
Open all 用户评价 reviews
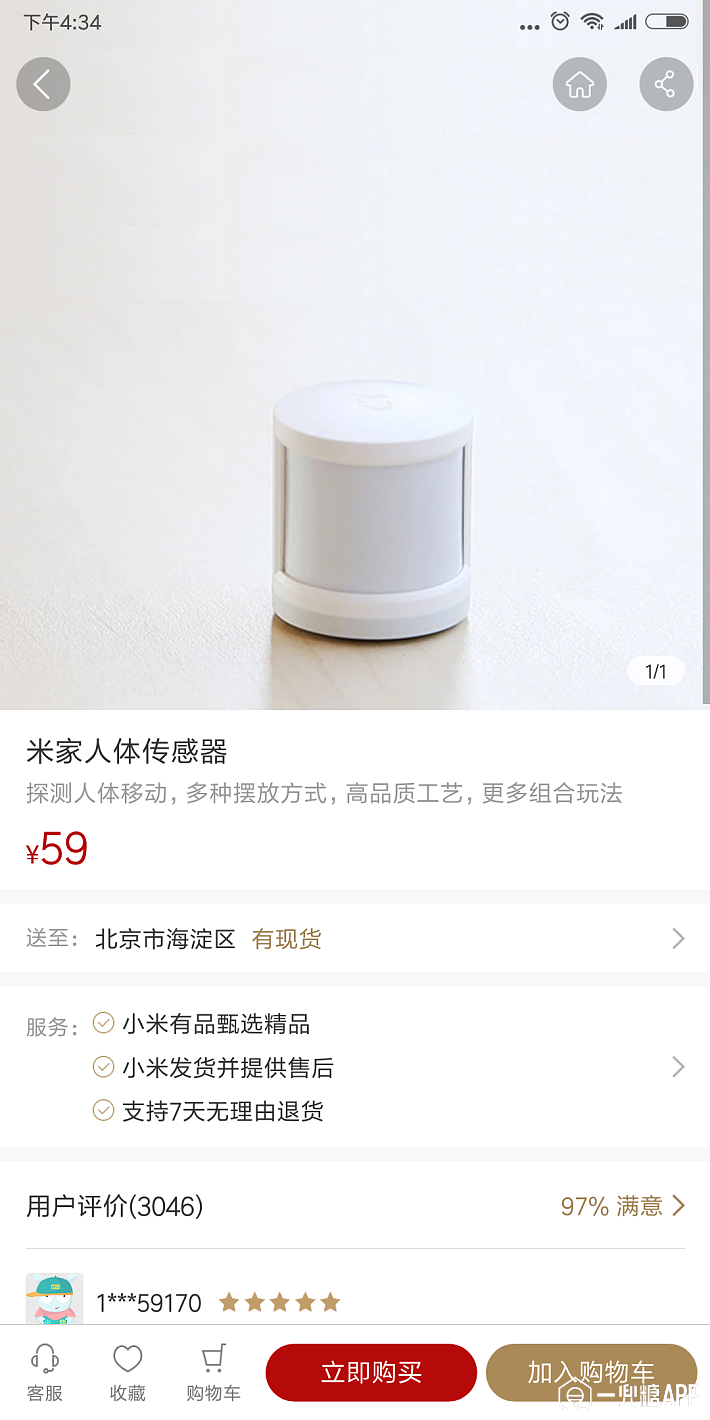(622, 1206)
